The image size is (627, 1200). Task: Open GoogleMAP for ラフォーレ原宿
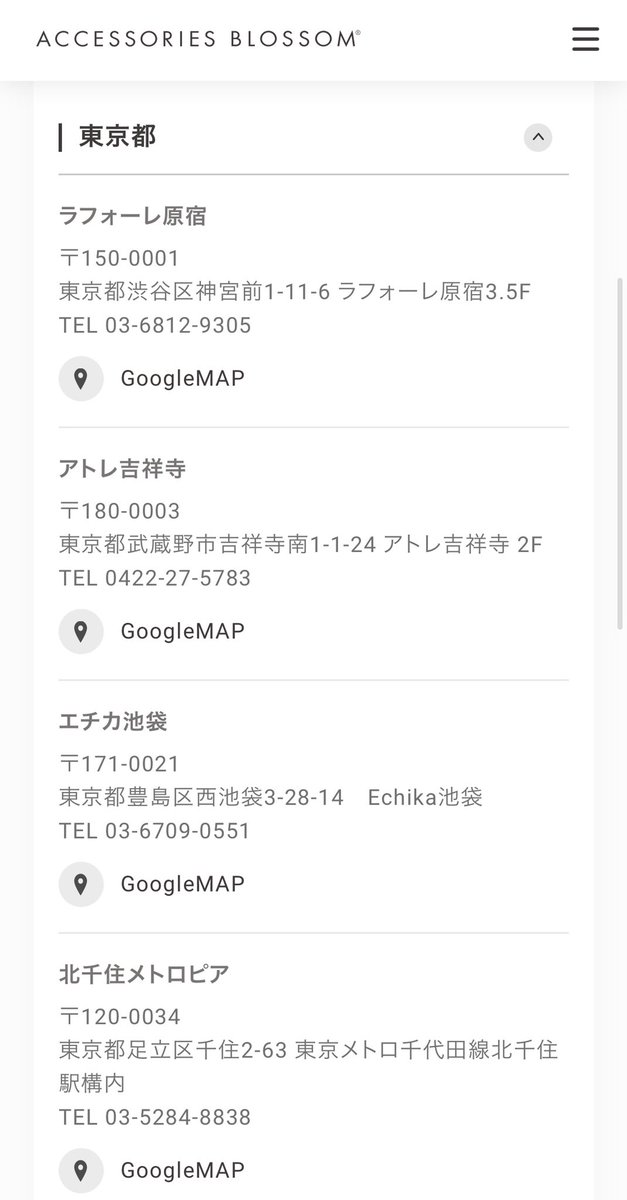[x=152, y=379]
